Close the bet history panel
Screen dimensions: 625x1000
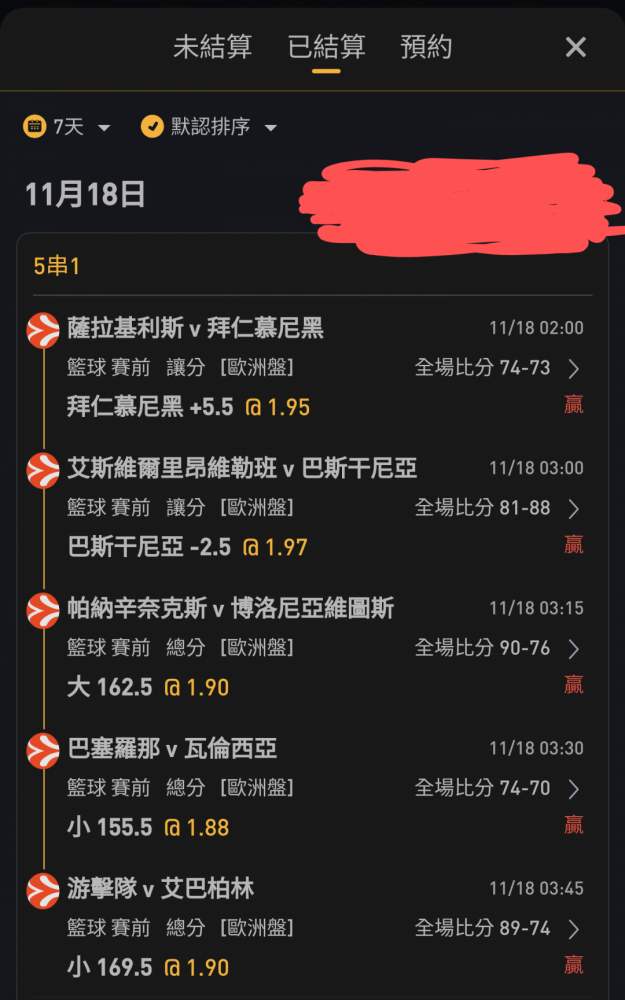click(575, 47)
